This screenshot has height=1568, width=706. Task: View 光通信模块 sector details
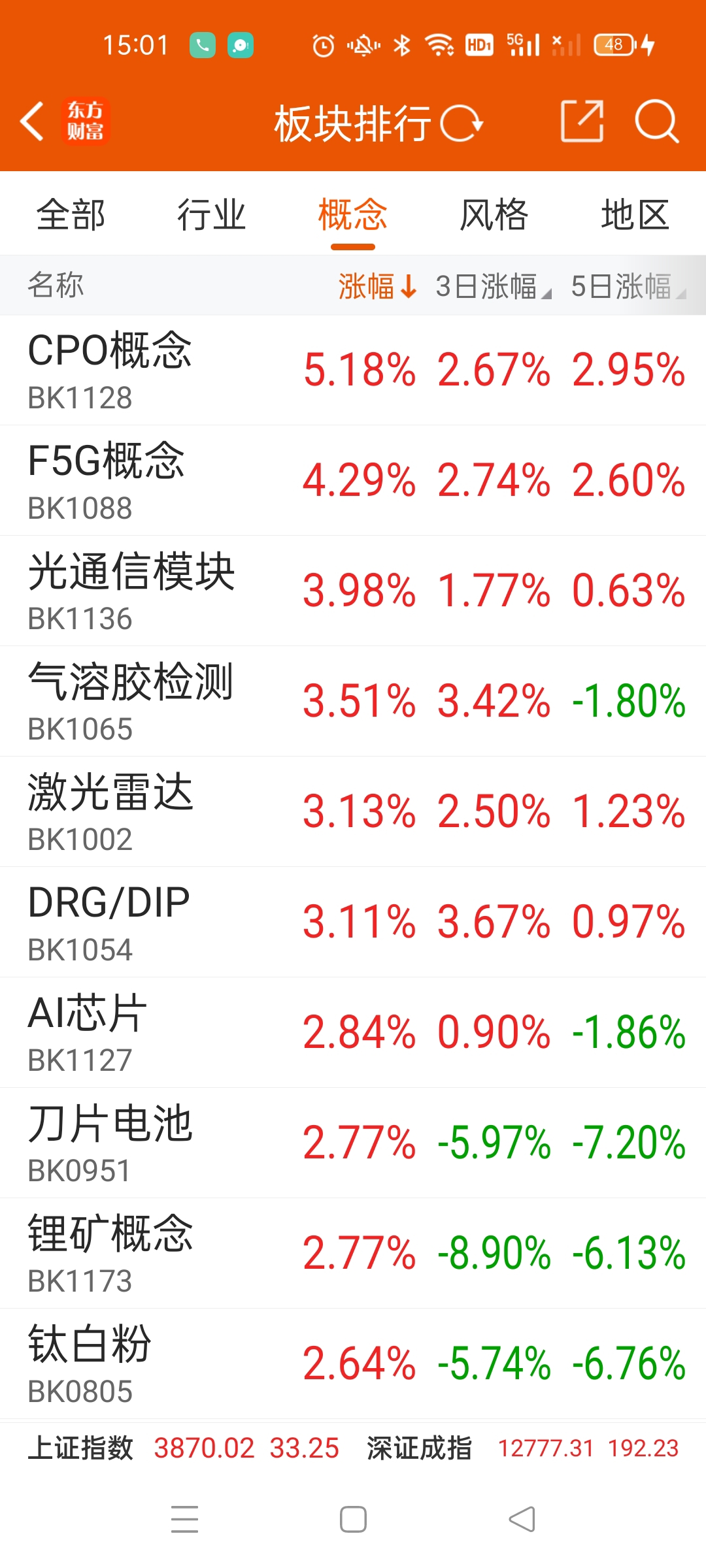[x=353, y=591]
